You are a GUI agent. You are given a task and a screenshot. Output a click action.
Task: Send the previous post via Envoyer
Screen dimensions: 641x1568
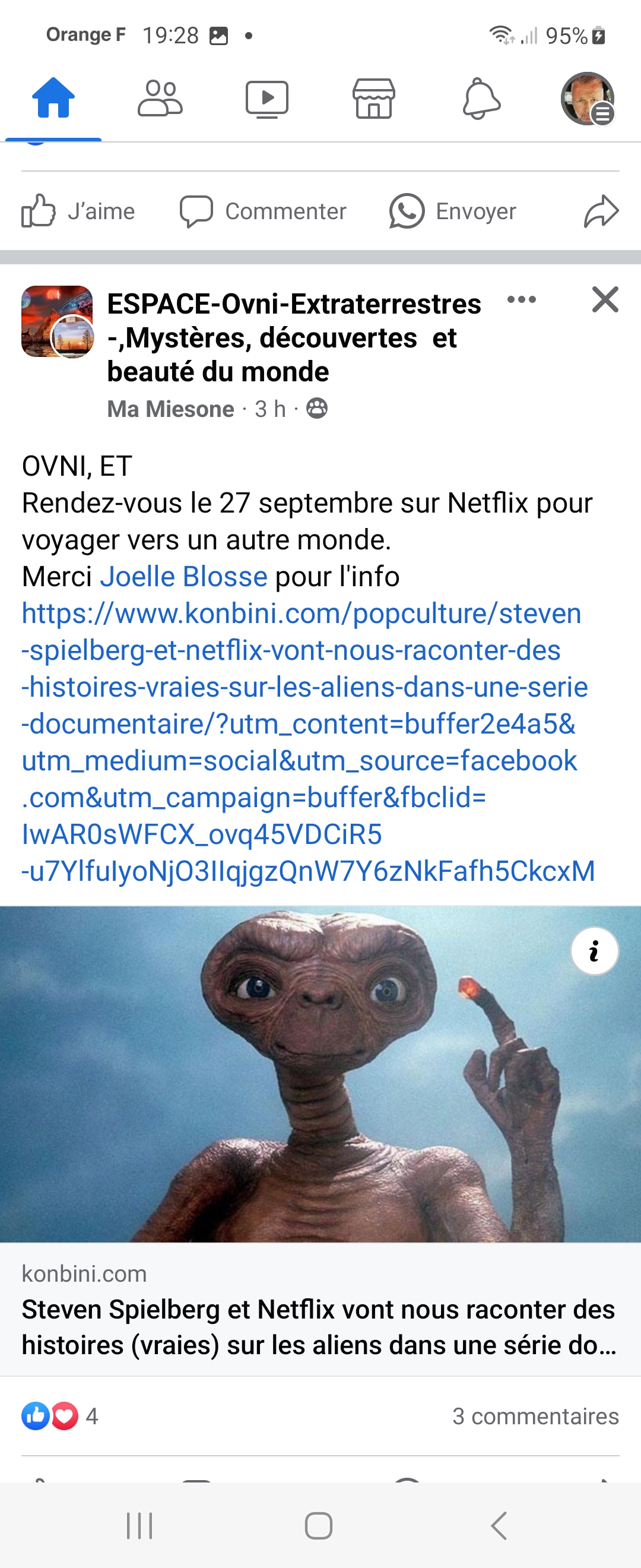point(453,211)
